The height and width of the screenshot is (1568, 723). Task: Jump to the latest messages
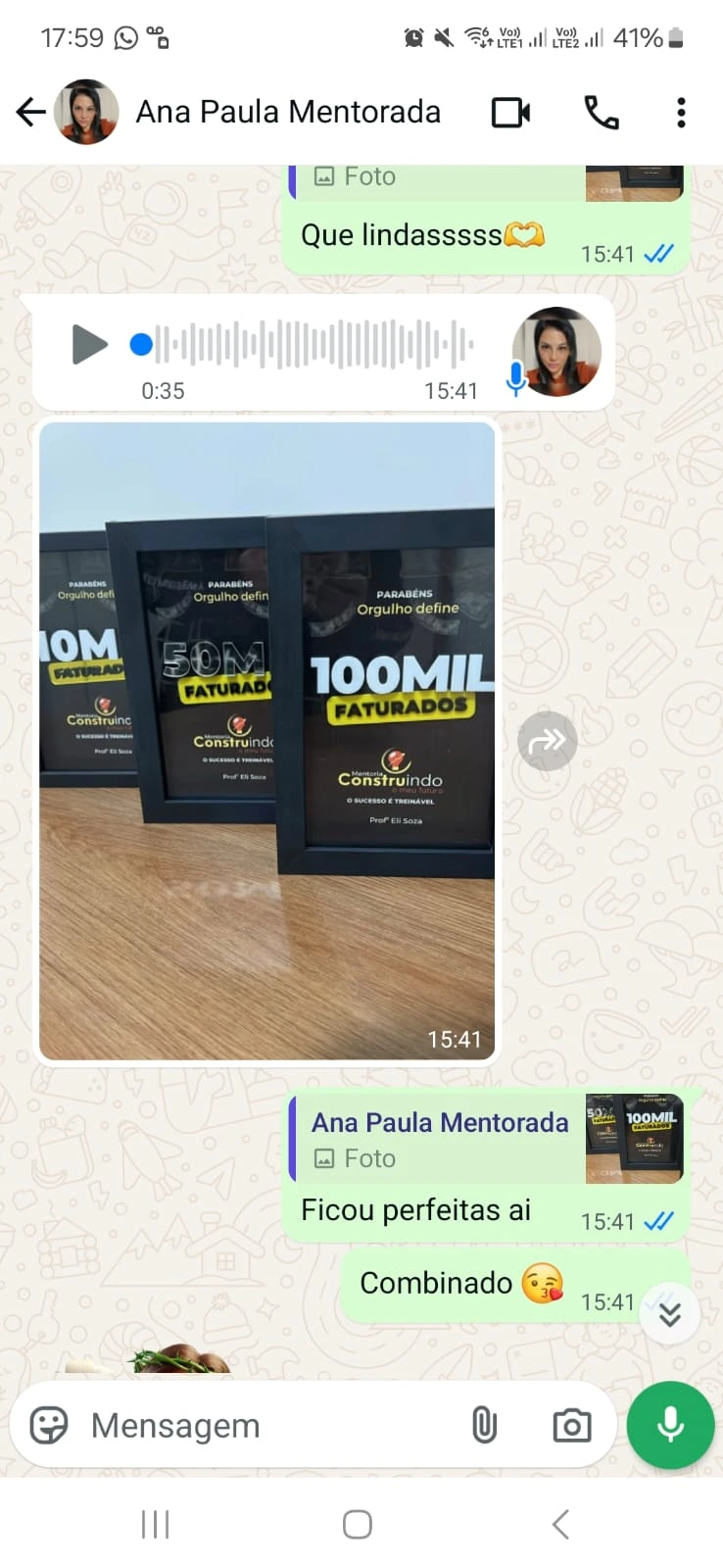pos(669,1313)
